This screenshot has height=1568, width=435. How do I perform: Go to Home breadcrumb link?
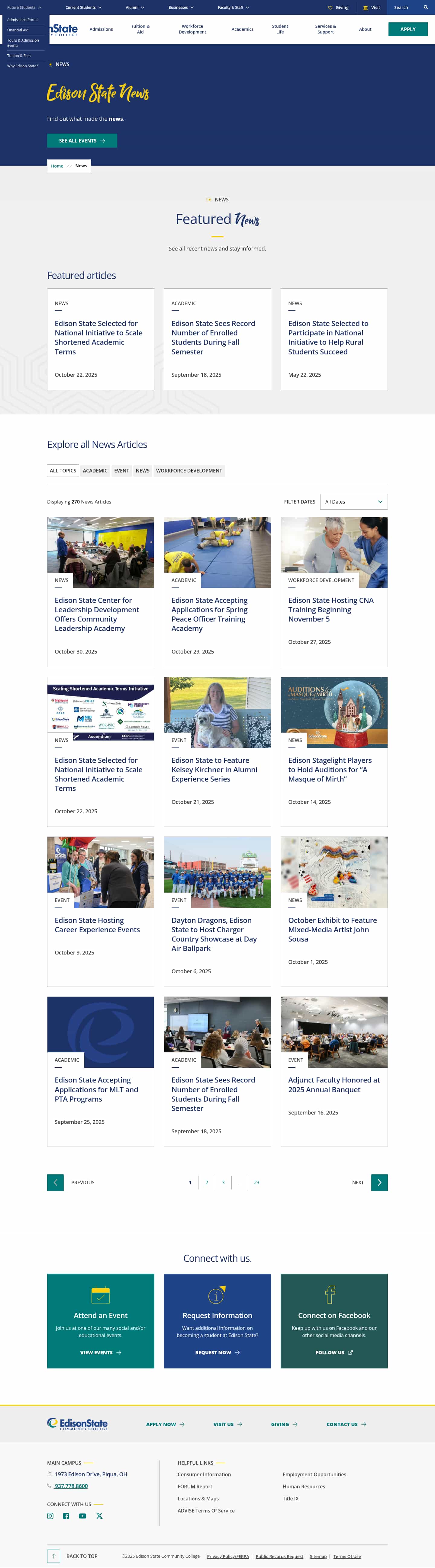[x=57, y=166]
